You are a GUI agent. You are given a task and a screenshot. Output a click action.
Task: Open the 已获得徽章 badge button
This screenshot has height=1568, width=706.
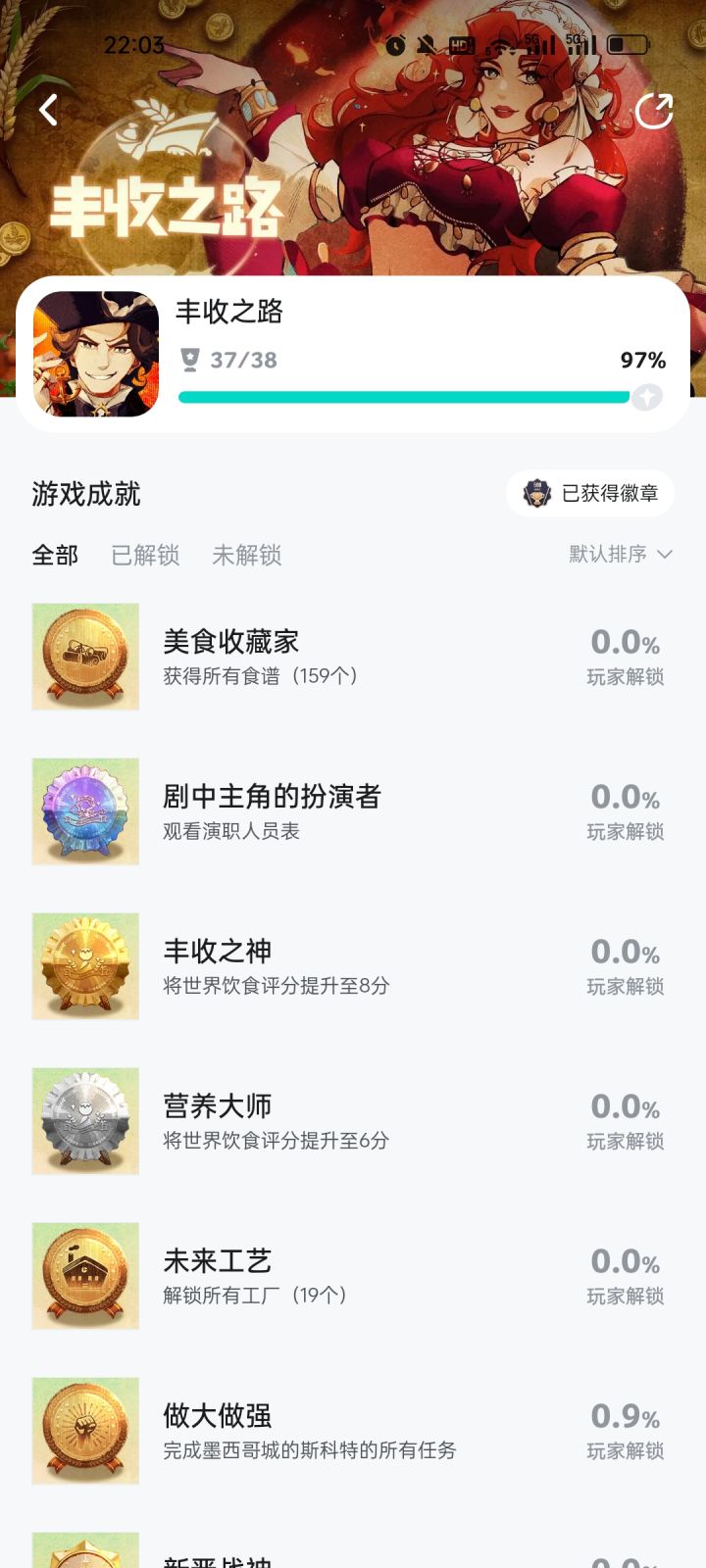(x=590, y=493)
